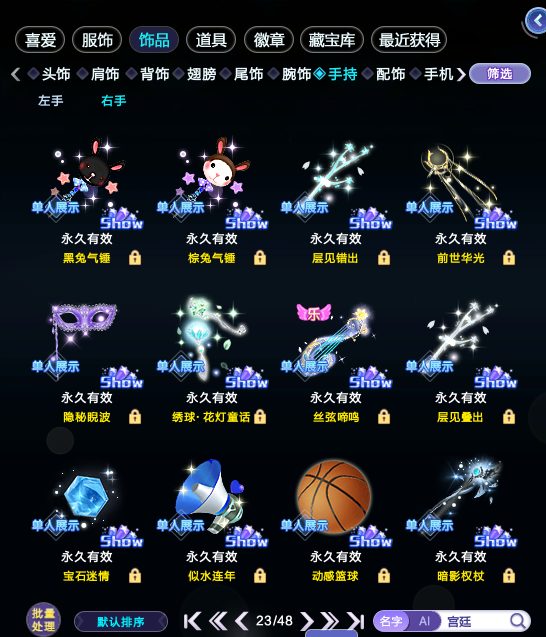Screen dimensions: 546x637
Task: Switch to the 最近获得 tab
Action: [409, 40]
